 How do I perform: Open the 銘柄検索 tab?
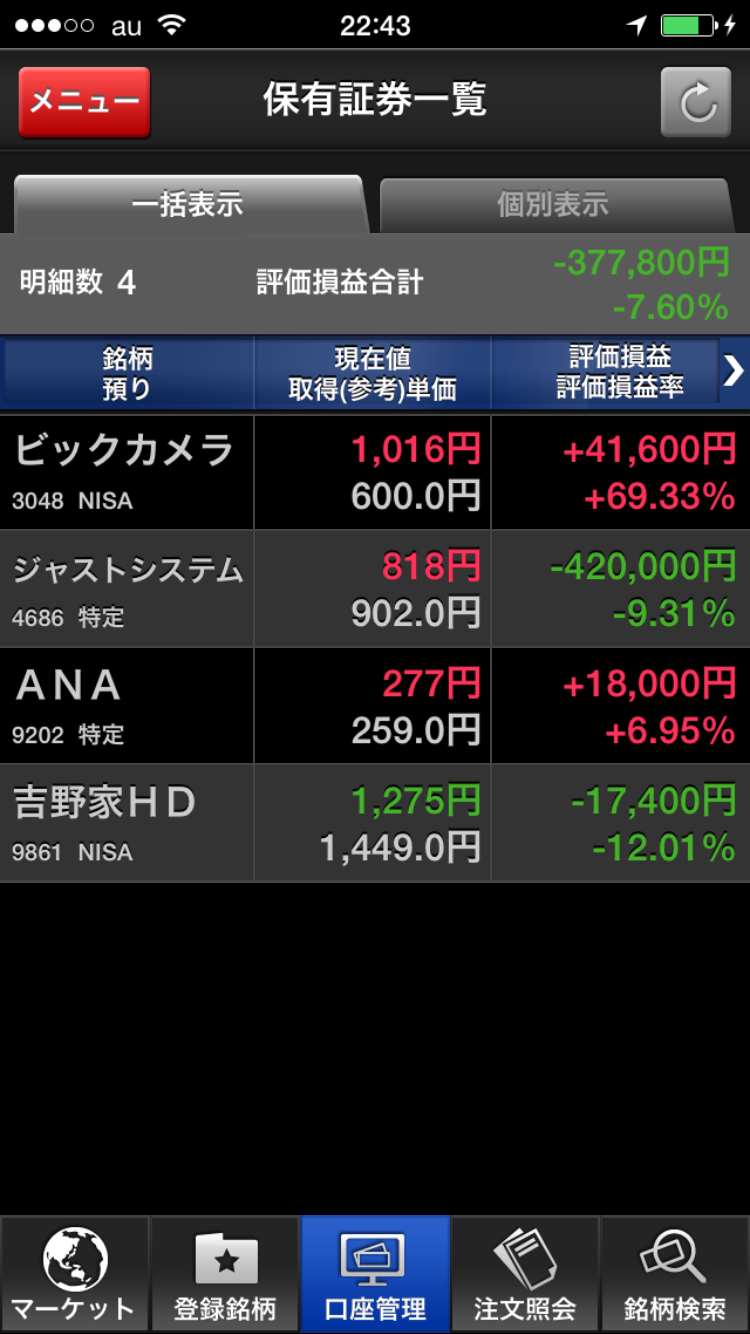tap(675, 1275)
